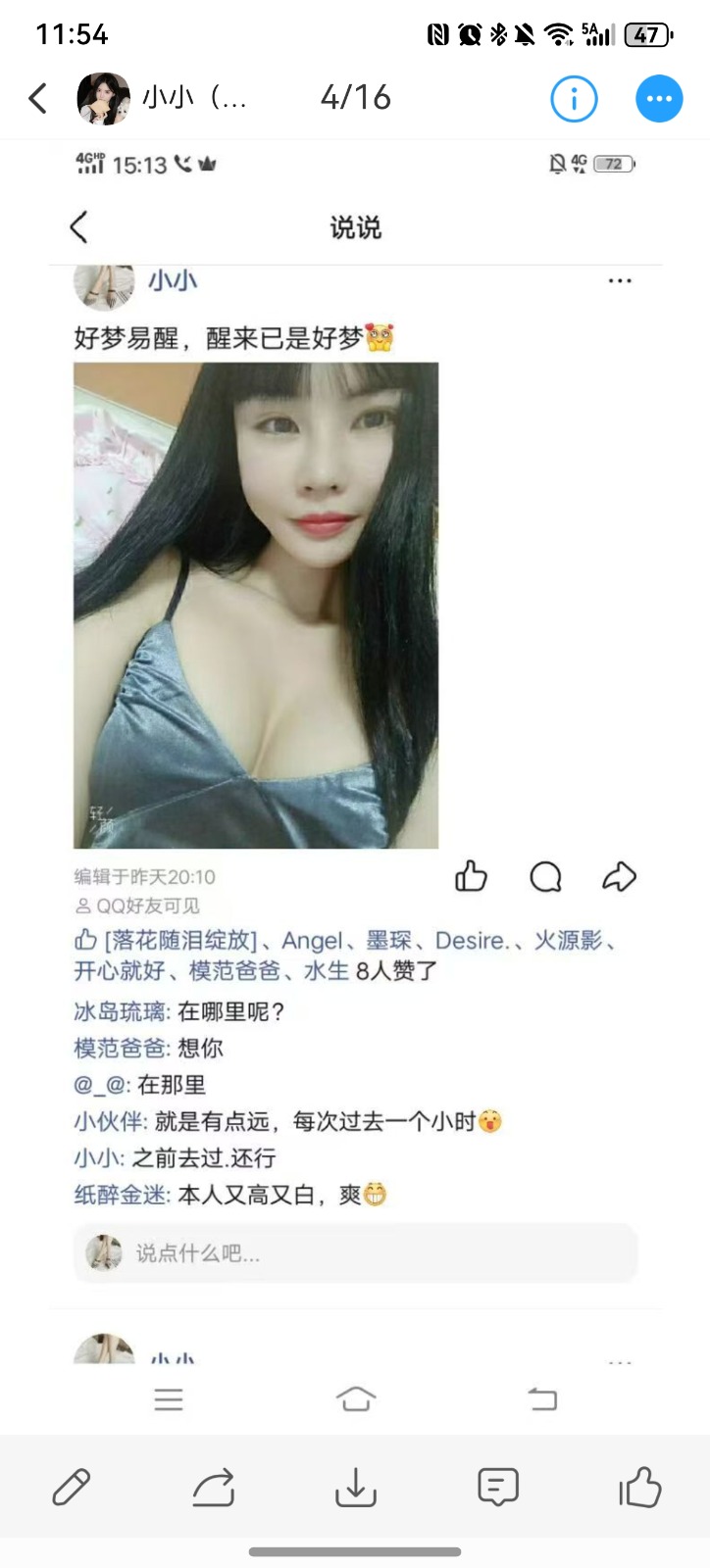710x1568 pixels.
Task: Tap the download icon to save this image
Action: pyautogui.click(x=355, y=1489)
